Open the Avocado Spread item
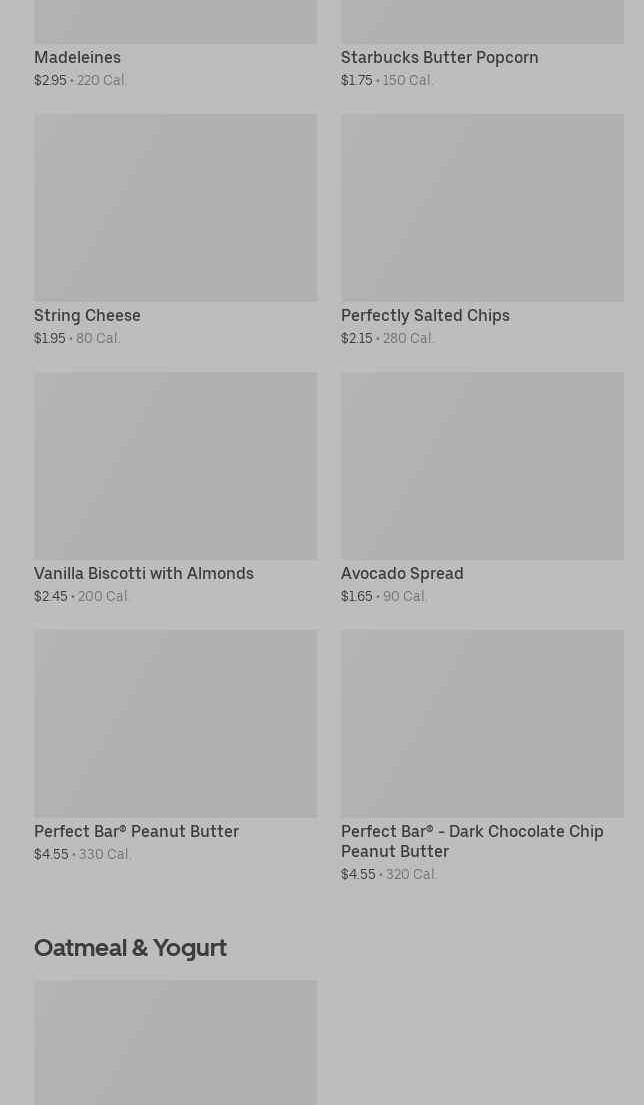Screen dimensions: 644x1105 [x=482, y=488]
